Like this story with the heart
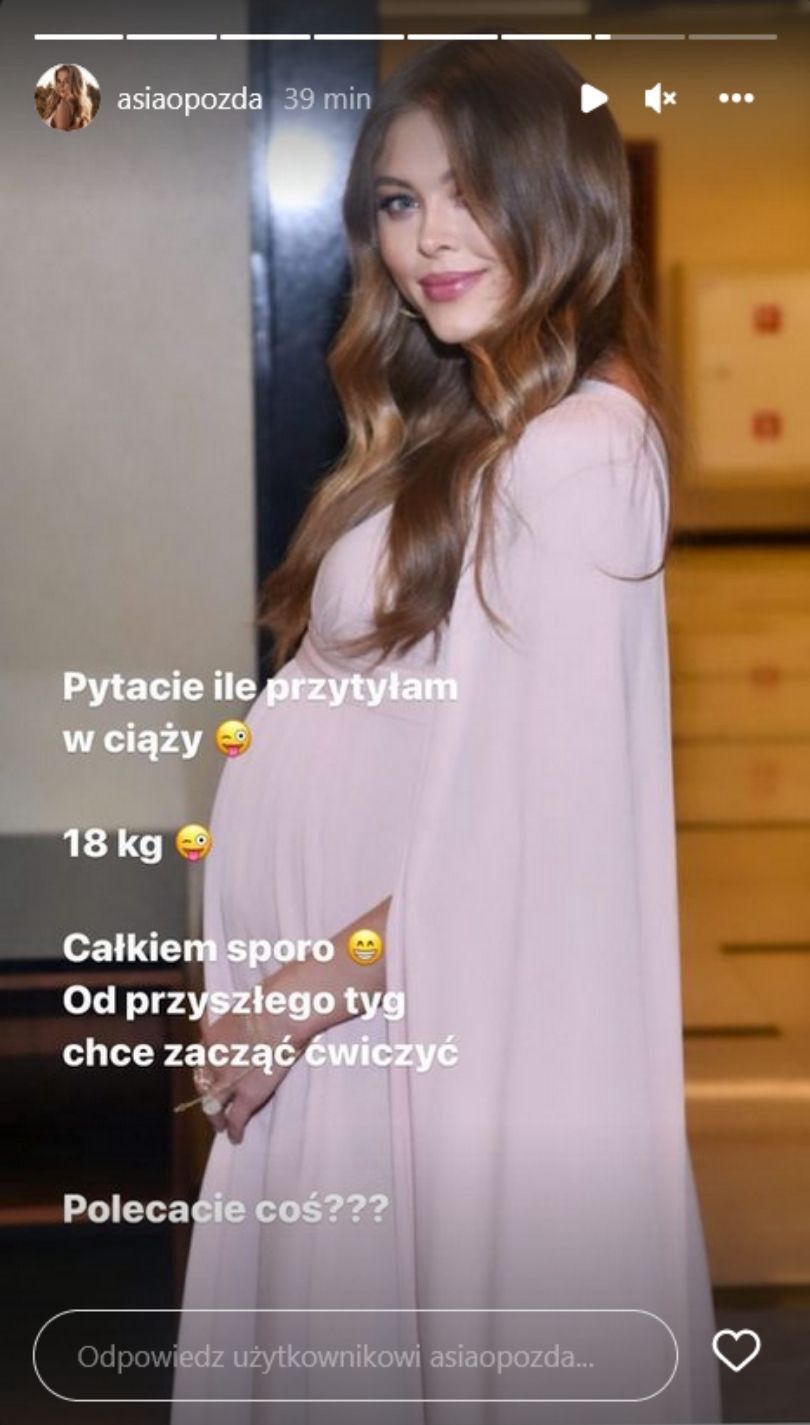 pos(736,1352)
